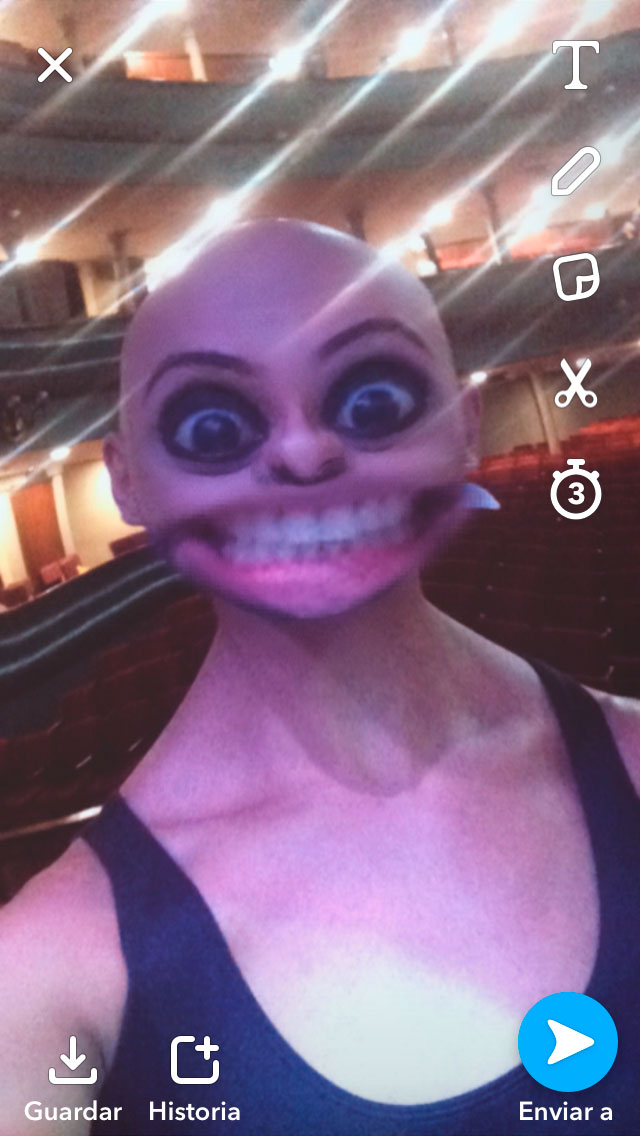Change the snap timer duration
This screenshot has width=640, height=1136.
(575, 489)
